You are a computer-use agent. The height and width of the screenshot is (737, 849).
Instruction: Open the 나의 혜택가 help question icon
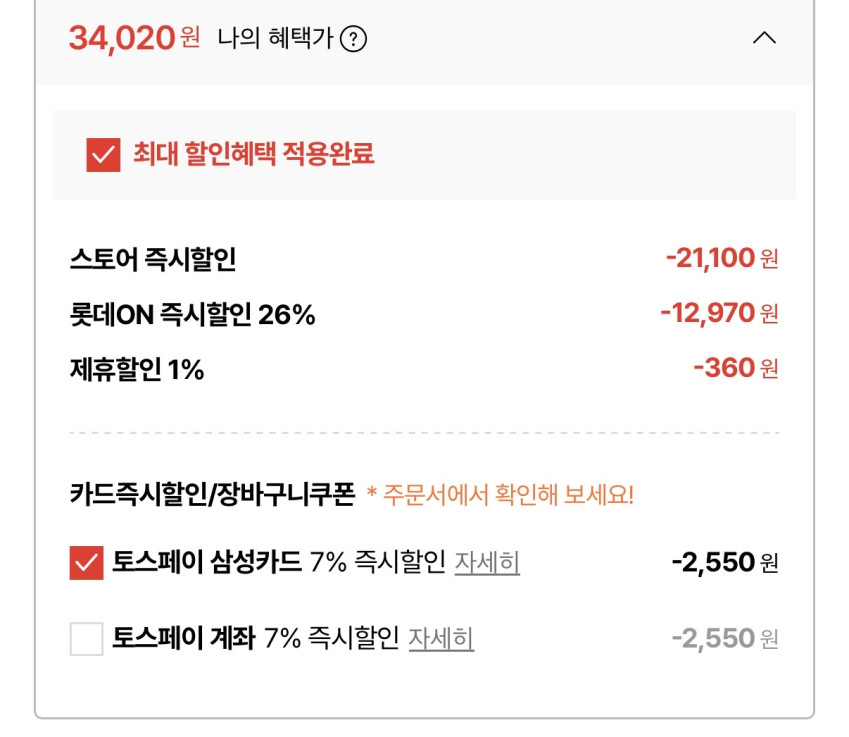[x=354, y=40]
